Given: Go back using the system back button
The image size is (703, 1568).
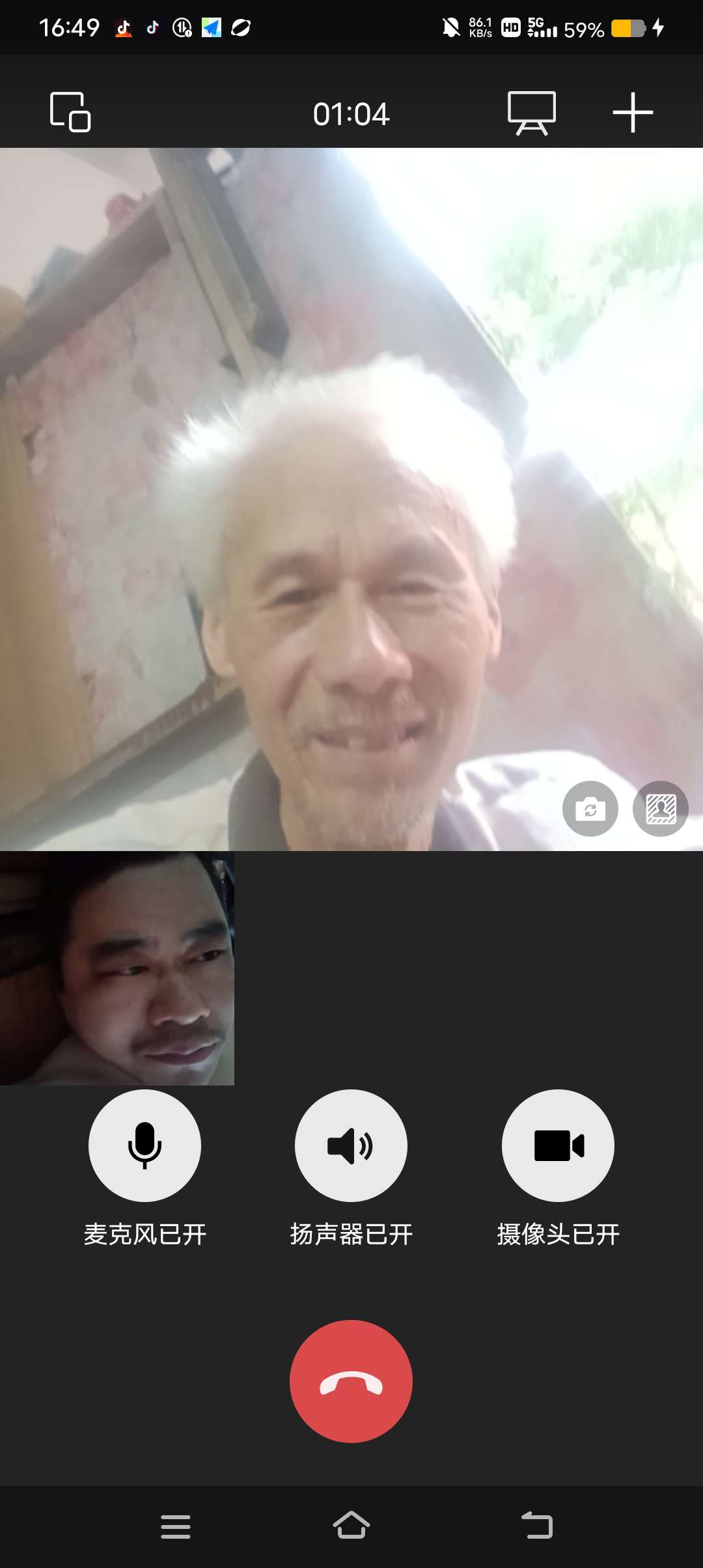Looking at the screenshot, I should (x=537, y=1525).
